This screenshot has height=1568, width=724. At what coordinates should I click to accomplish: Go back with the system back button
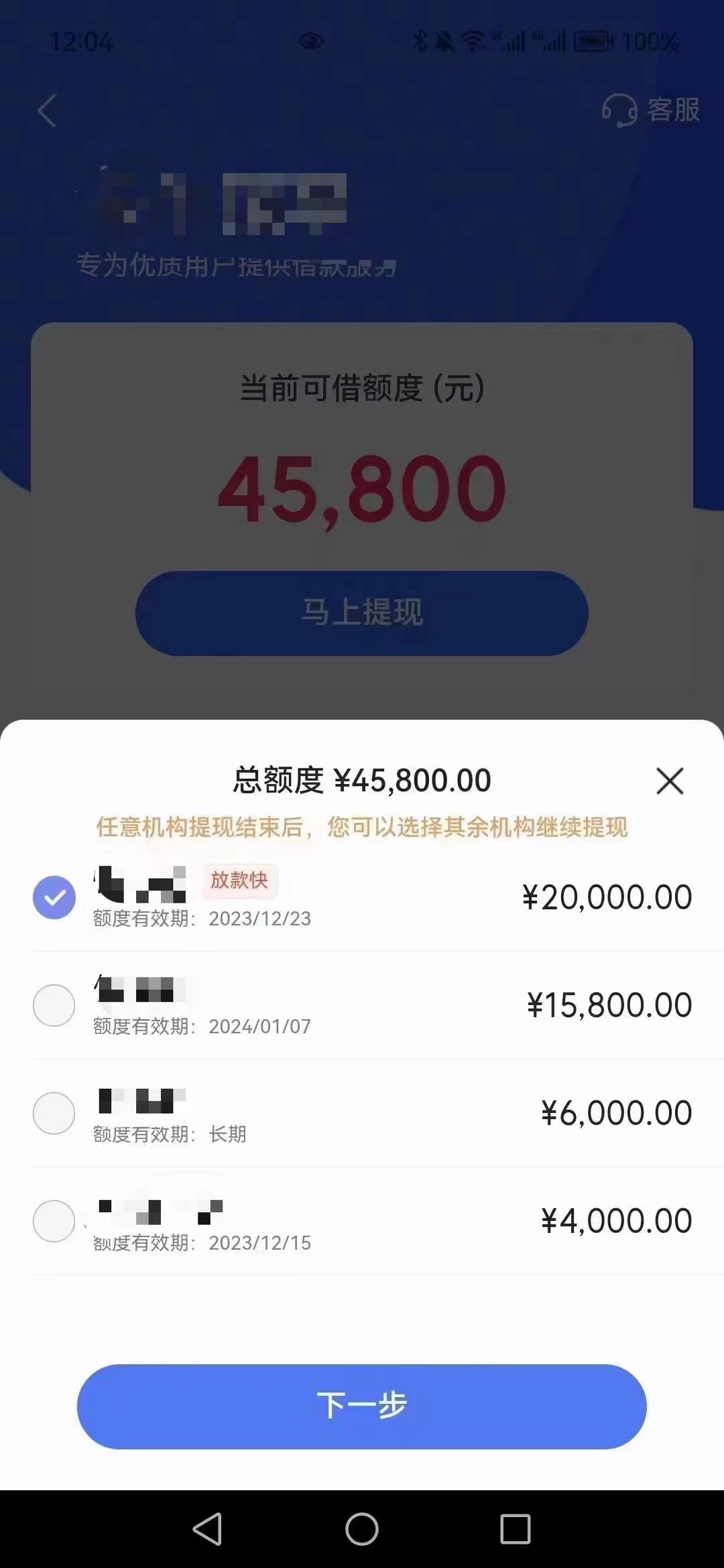pos(208,1529)
